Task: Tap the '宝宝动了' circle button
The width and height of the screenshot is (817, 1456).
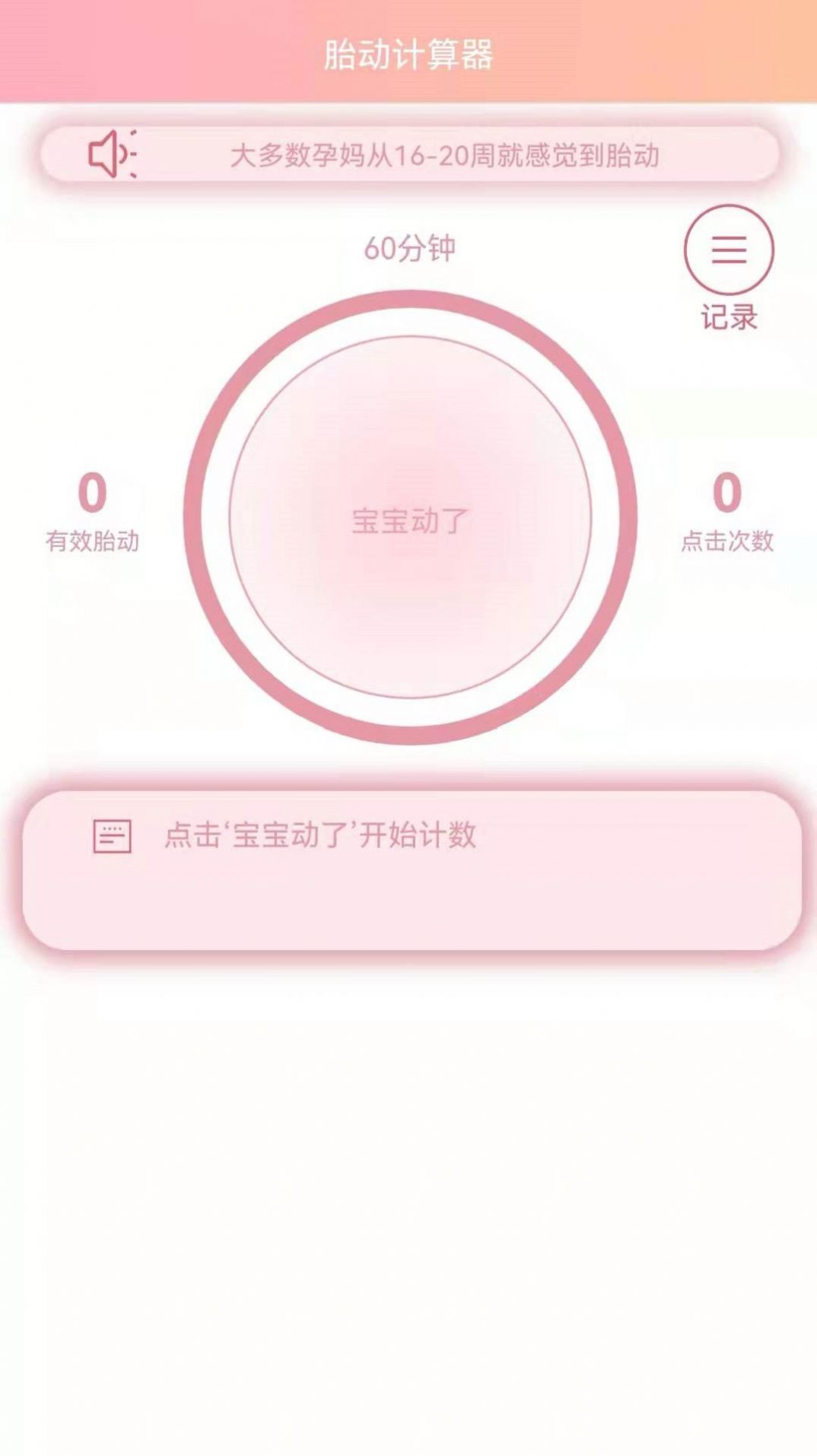Action: click(410, 517)
